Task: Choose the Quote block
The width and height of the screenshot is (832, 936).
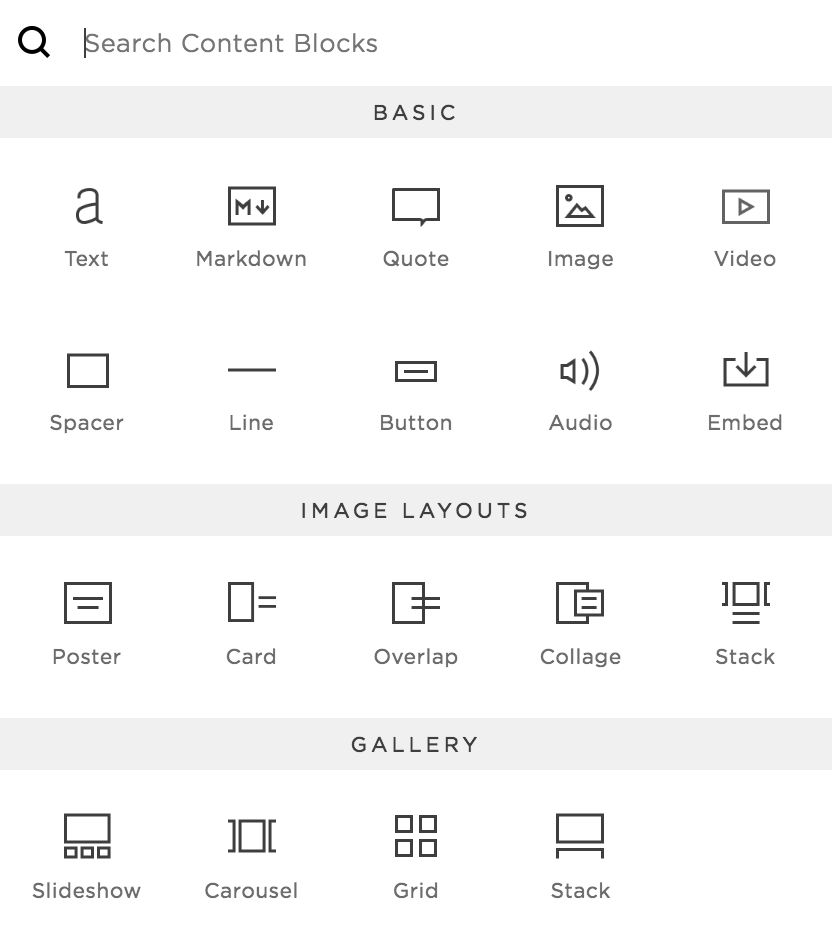Action: click(416, 225)
